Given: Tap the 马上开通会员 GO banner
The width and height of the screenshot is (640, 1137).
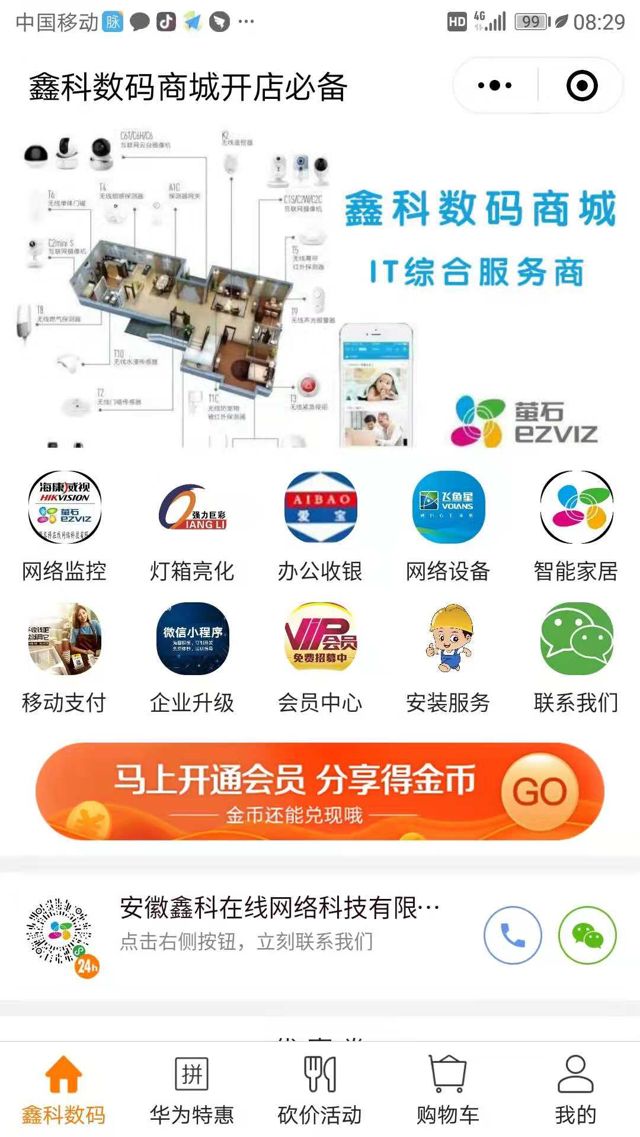Looking at the screenshot, I should [x=320, y=792].
